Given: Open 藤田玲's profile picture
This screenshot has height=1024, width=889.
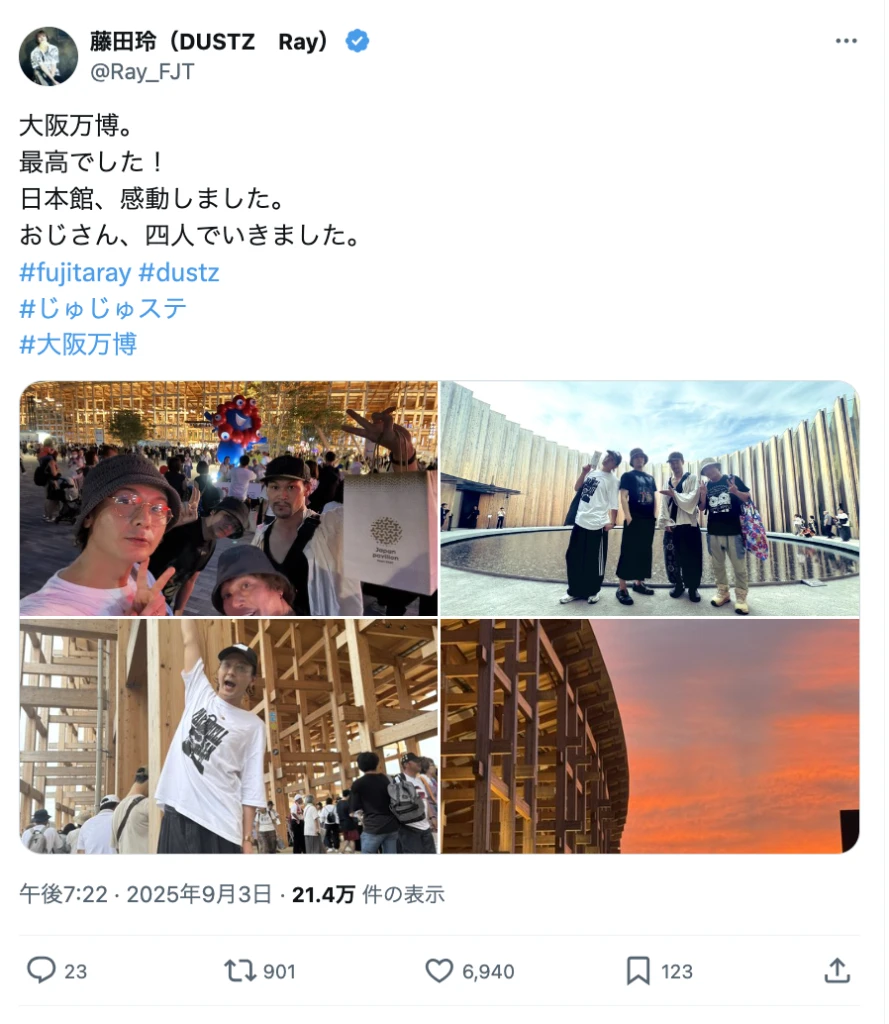Looking at the screenshot, I should tap(47, 55).
